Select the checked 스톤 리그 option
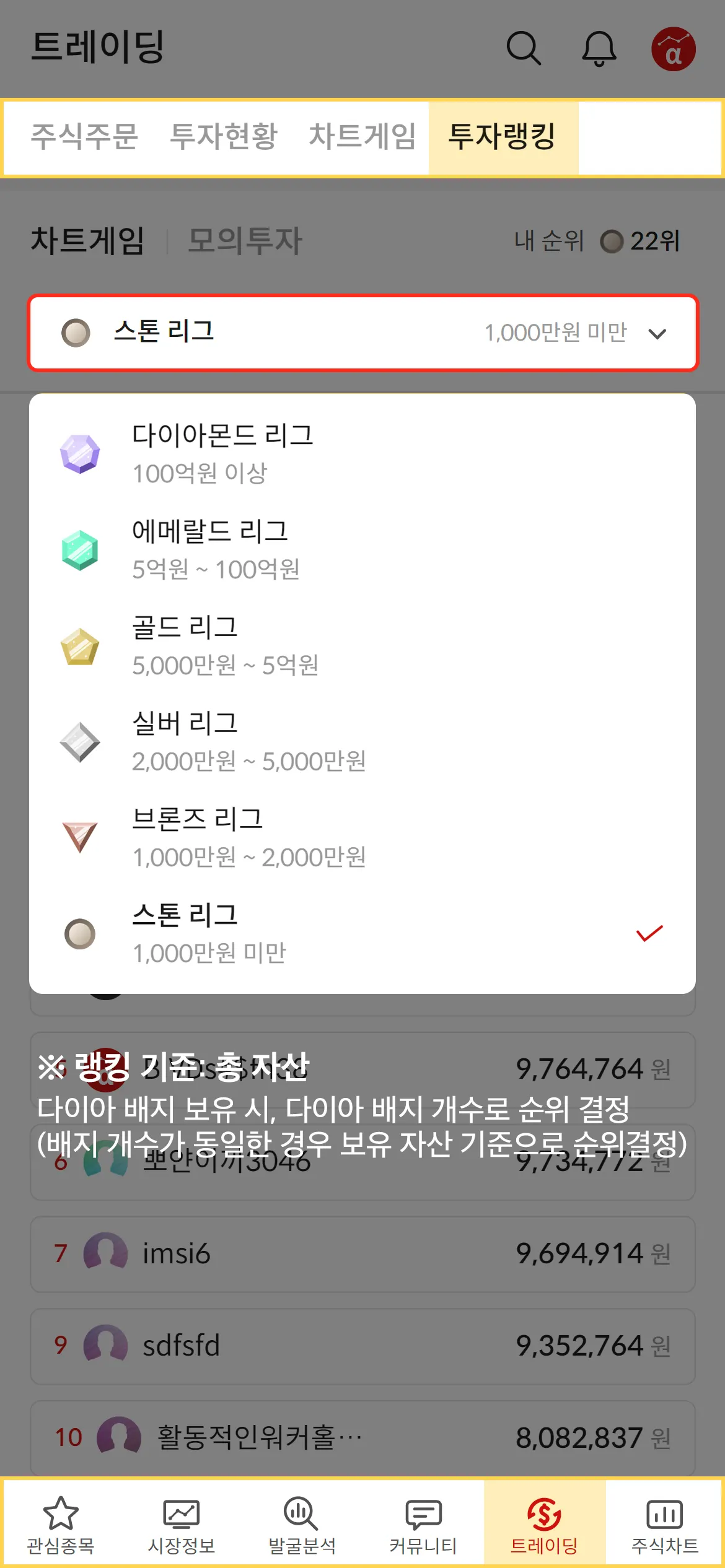Viewport: 725px width, 1568px height. coord(362,934)
